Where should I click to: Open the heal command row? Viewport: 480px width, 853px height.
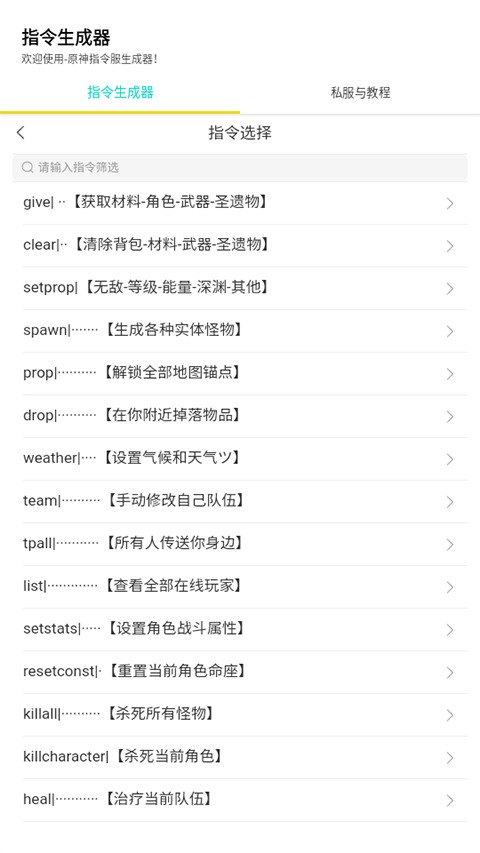240,800
